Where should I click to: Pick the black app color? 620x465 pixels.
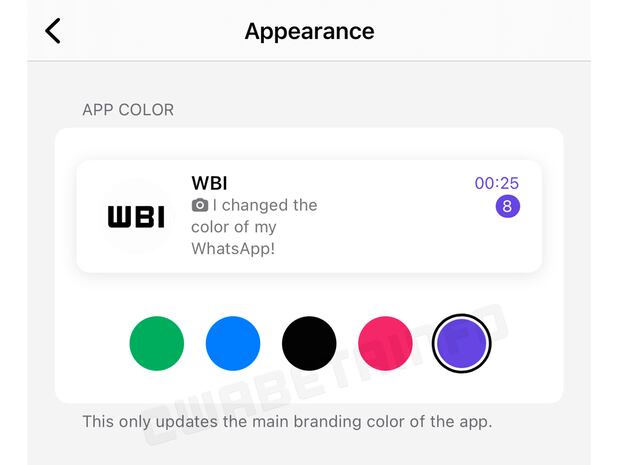click(309, 344)
